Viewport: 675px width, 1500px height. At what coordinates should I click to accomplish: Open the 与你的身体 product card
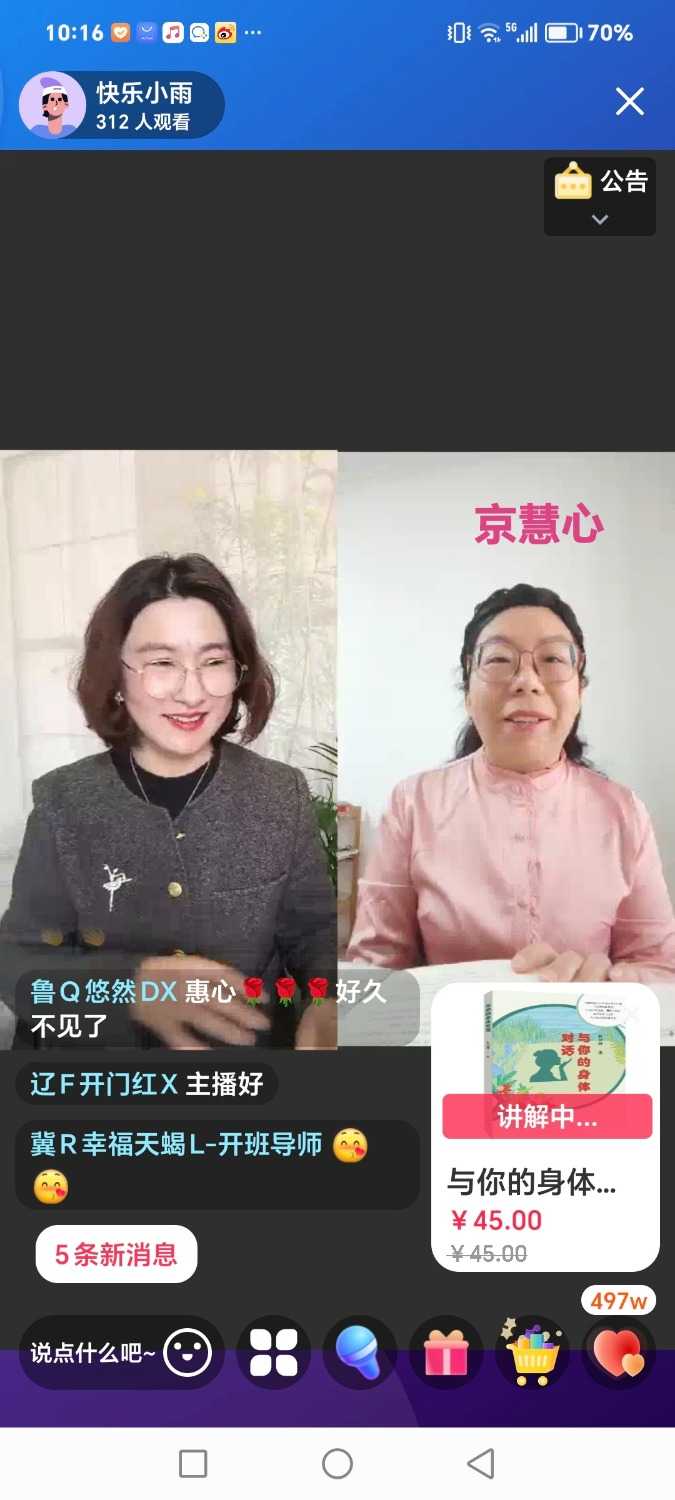[x=545, y=1128]
